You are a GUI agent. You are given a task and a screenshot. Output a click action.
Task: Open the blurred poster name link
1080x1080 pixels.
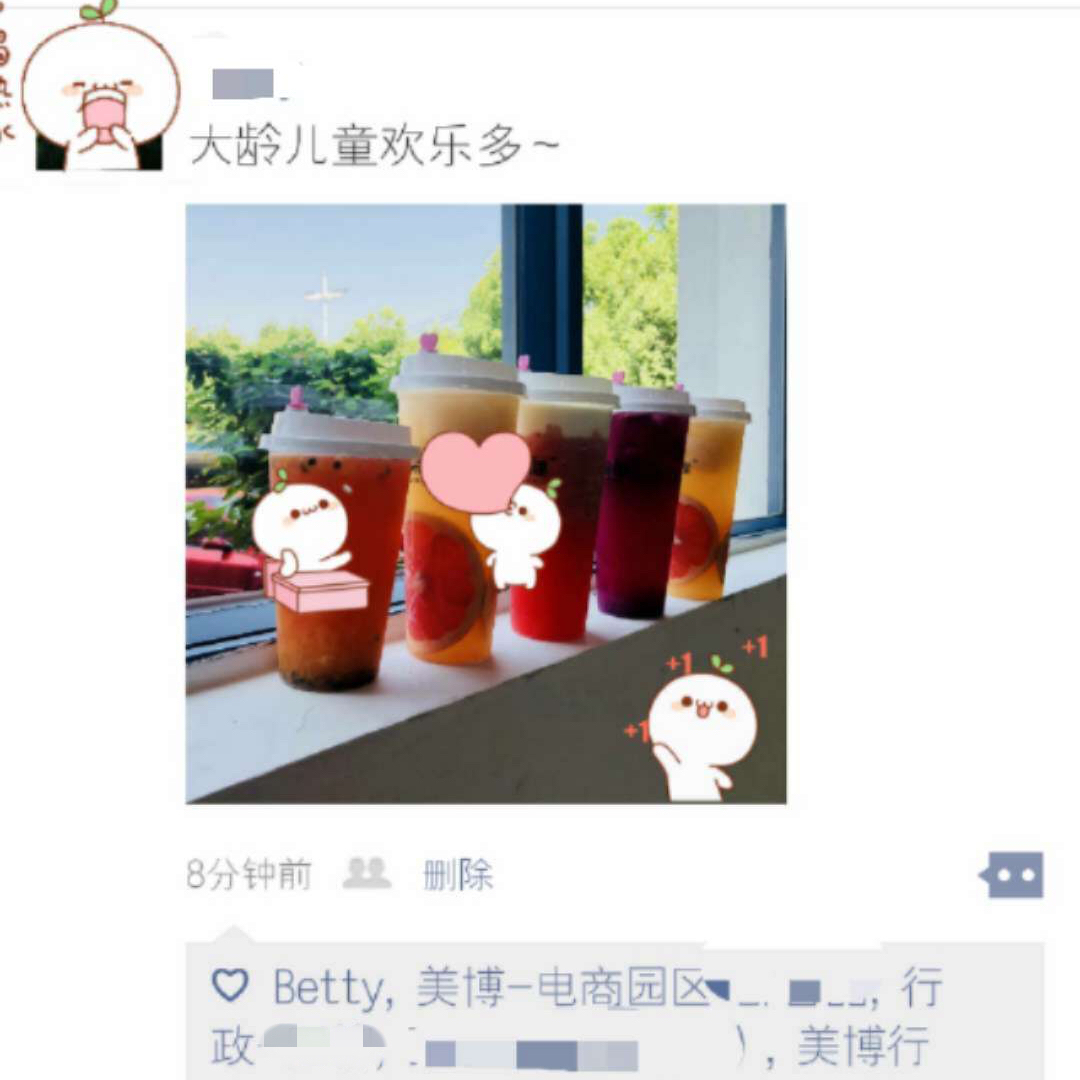click(243, 84)
